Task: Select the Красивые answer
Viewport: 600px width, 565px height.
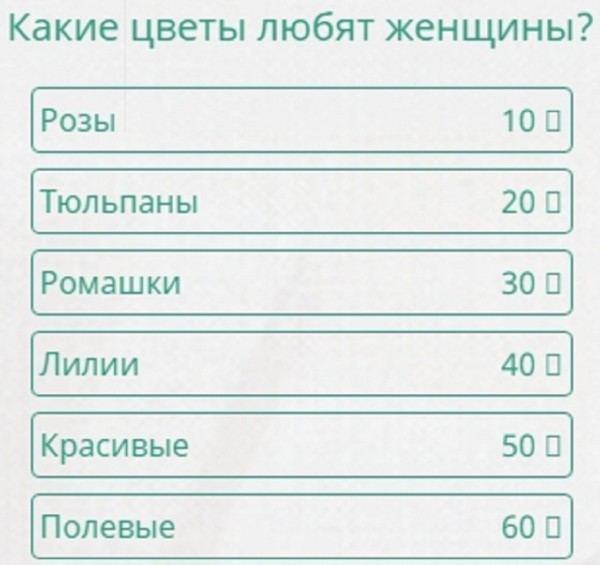Action: 301,445
